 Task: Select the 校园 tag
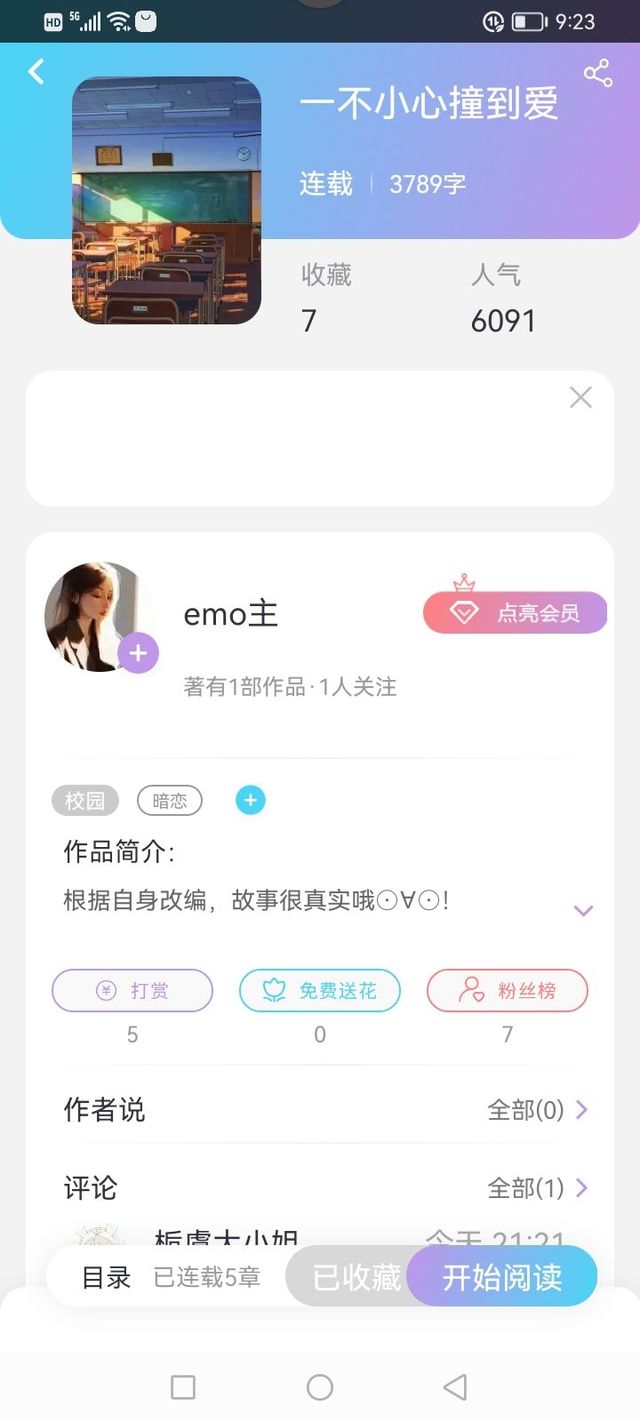[85, 800]
